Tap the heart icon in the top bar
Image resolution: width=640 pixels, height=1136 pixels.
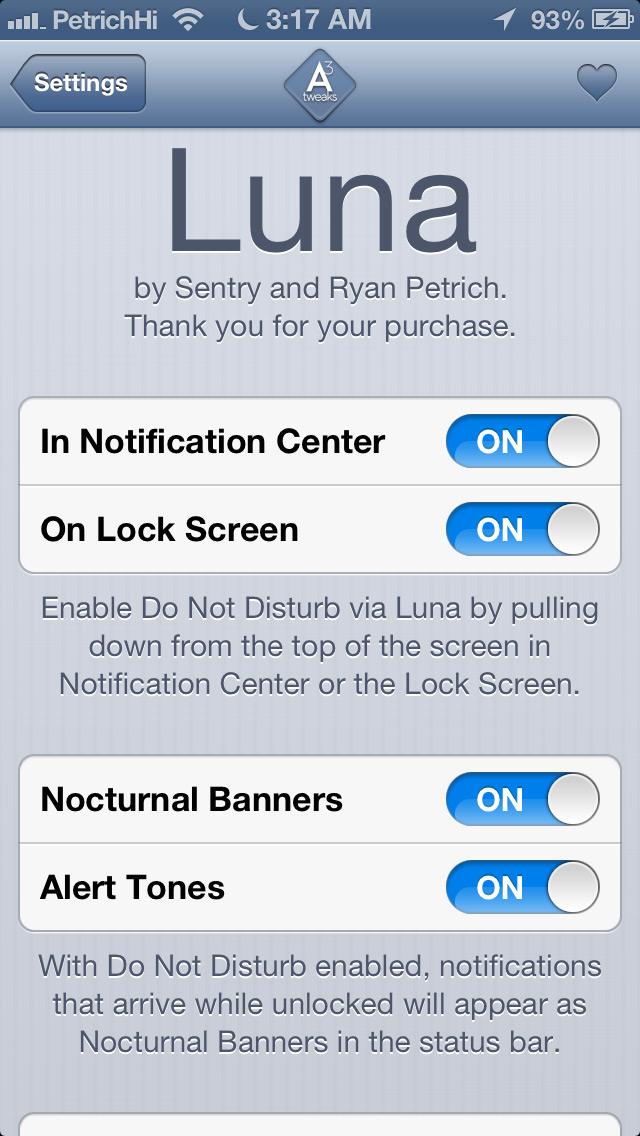point(597,83)
